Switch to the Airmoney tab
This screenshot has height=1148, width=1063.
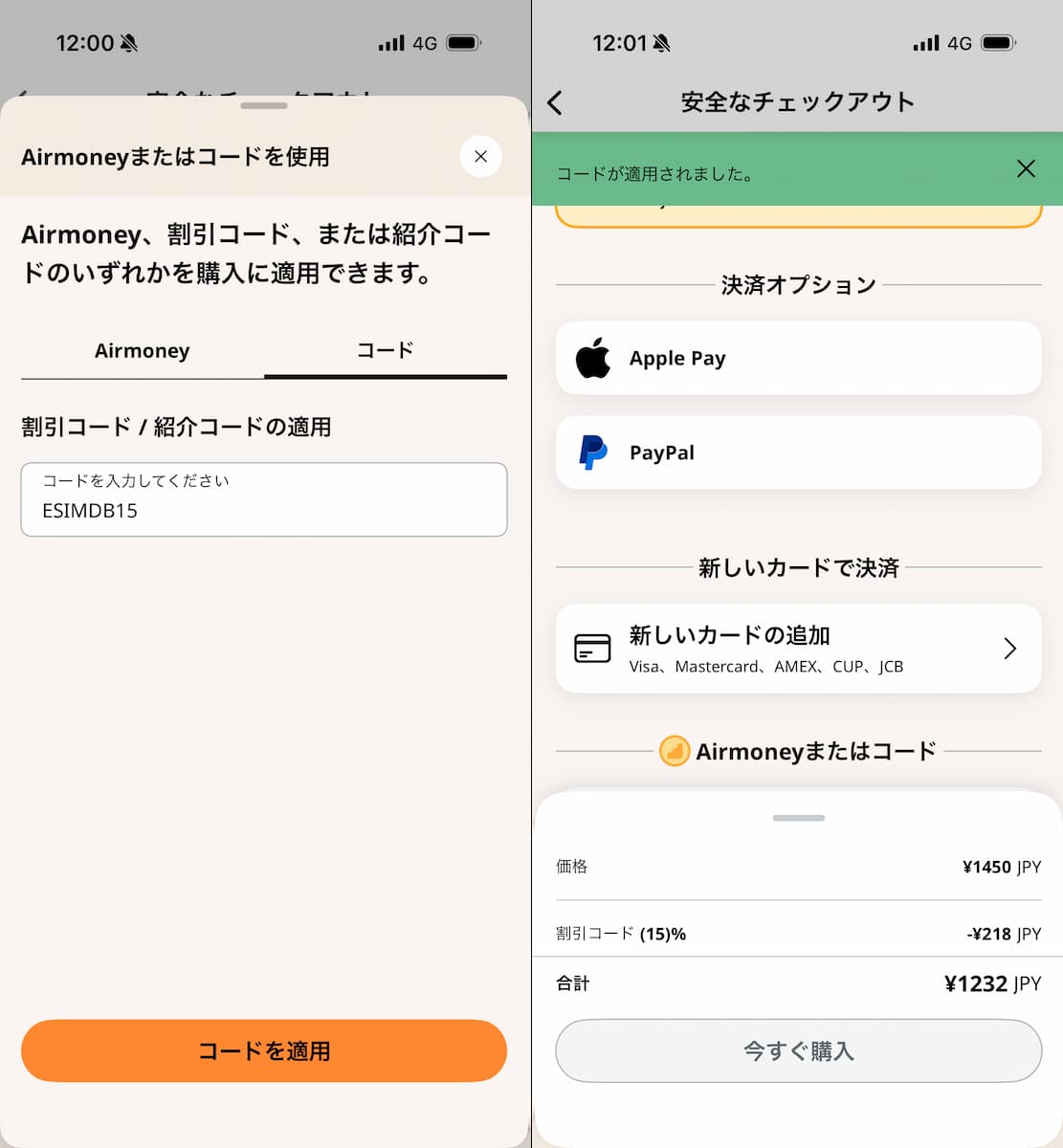pos(143,351)
